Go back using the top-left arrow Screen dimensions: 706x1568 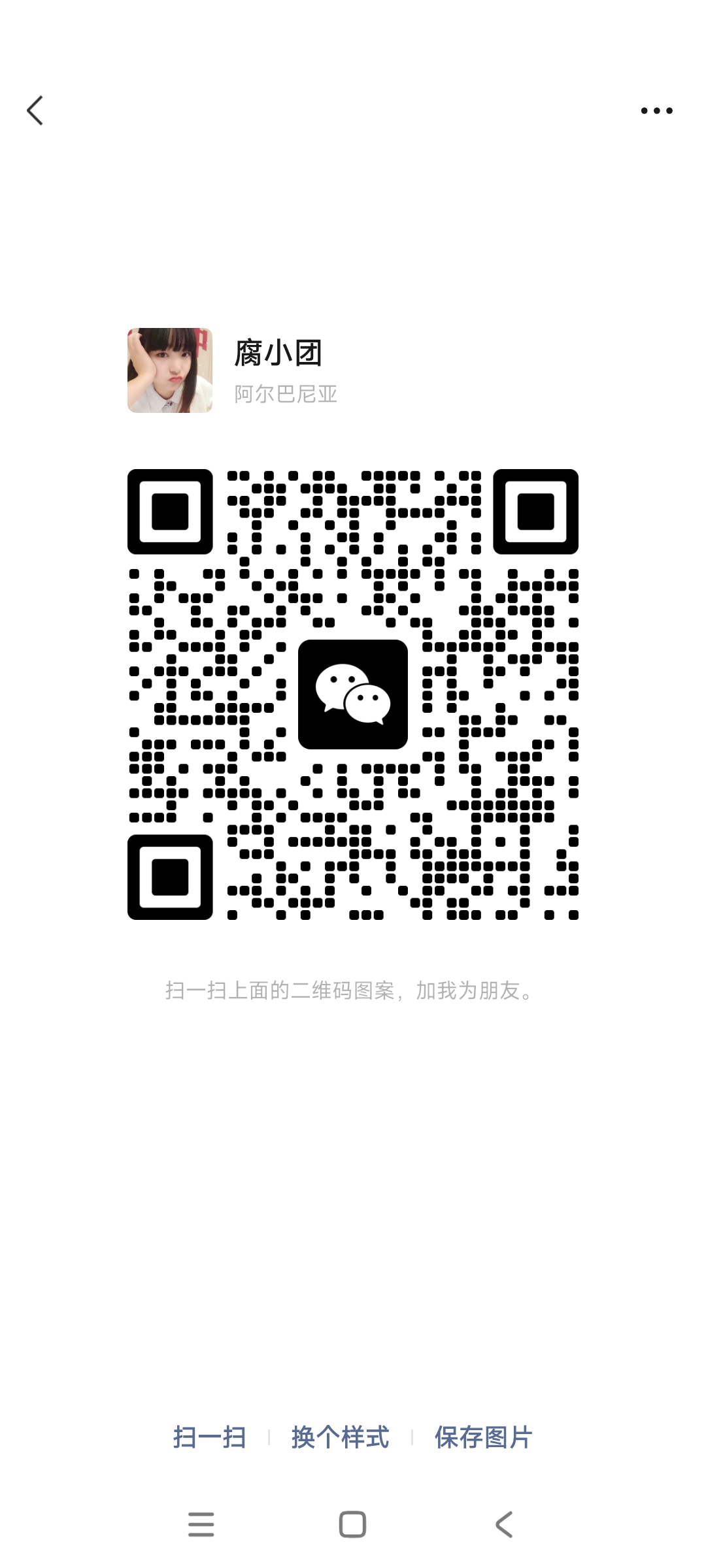point(35,110)
